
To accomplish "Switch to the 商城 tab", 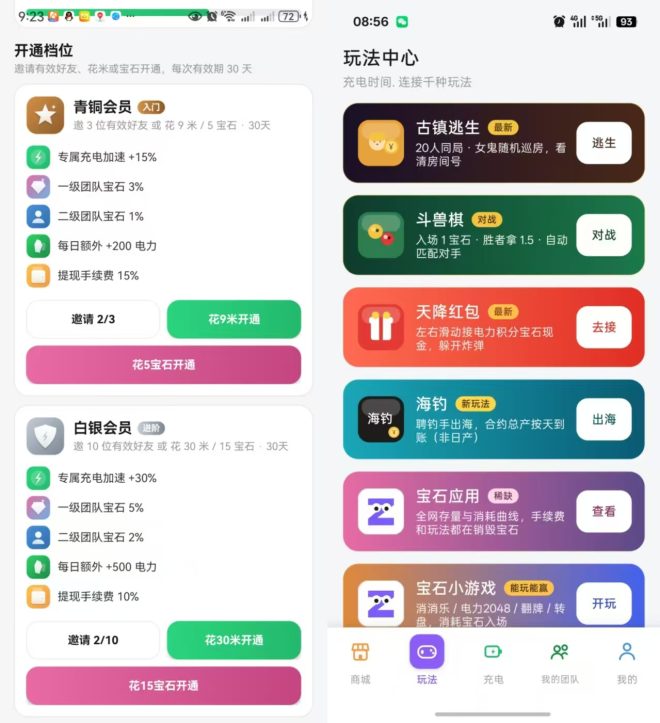I will (360, 662).
